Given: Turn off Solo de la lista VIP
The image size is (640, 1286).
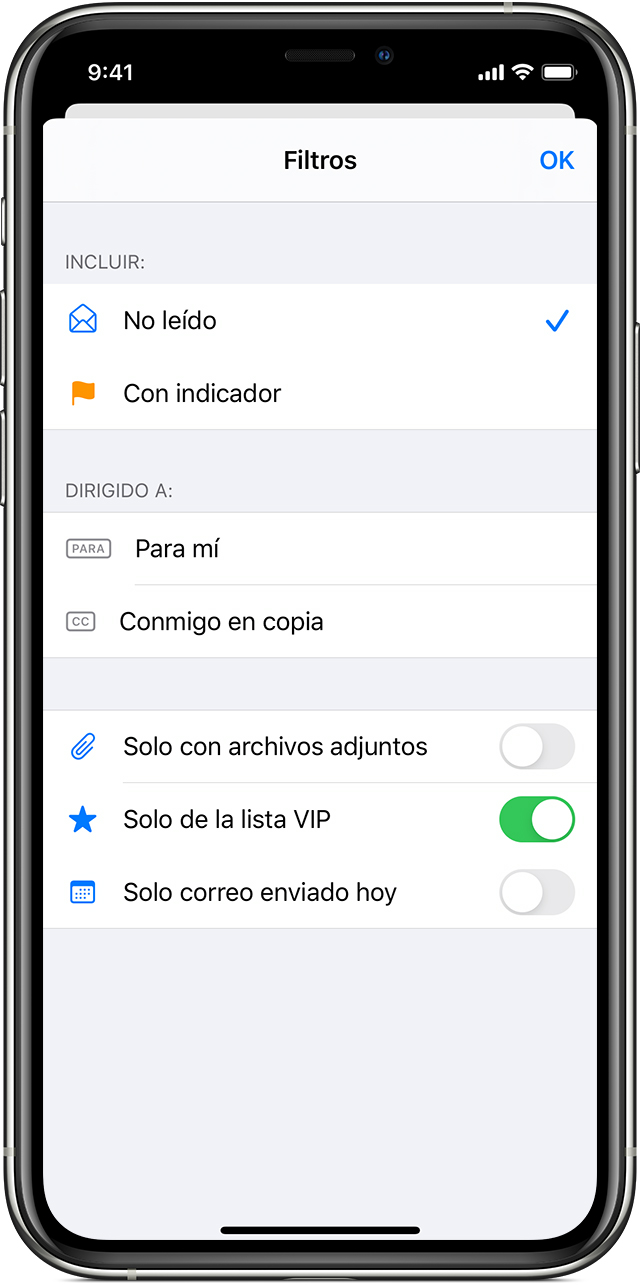Looking at the screenshot, I should click(537, 820).
